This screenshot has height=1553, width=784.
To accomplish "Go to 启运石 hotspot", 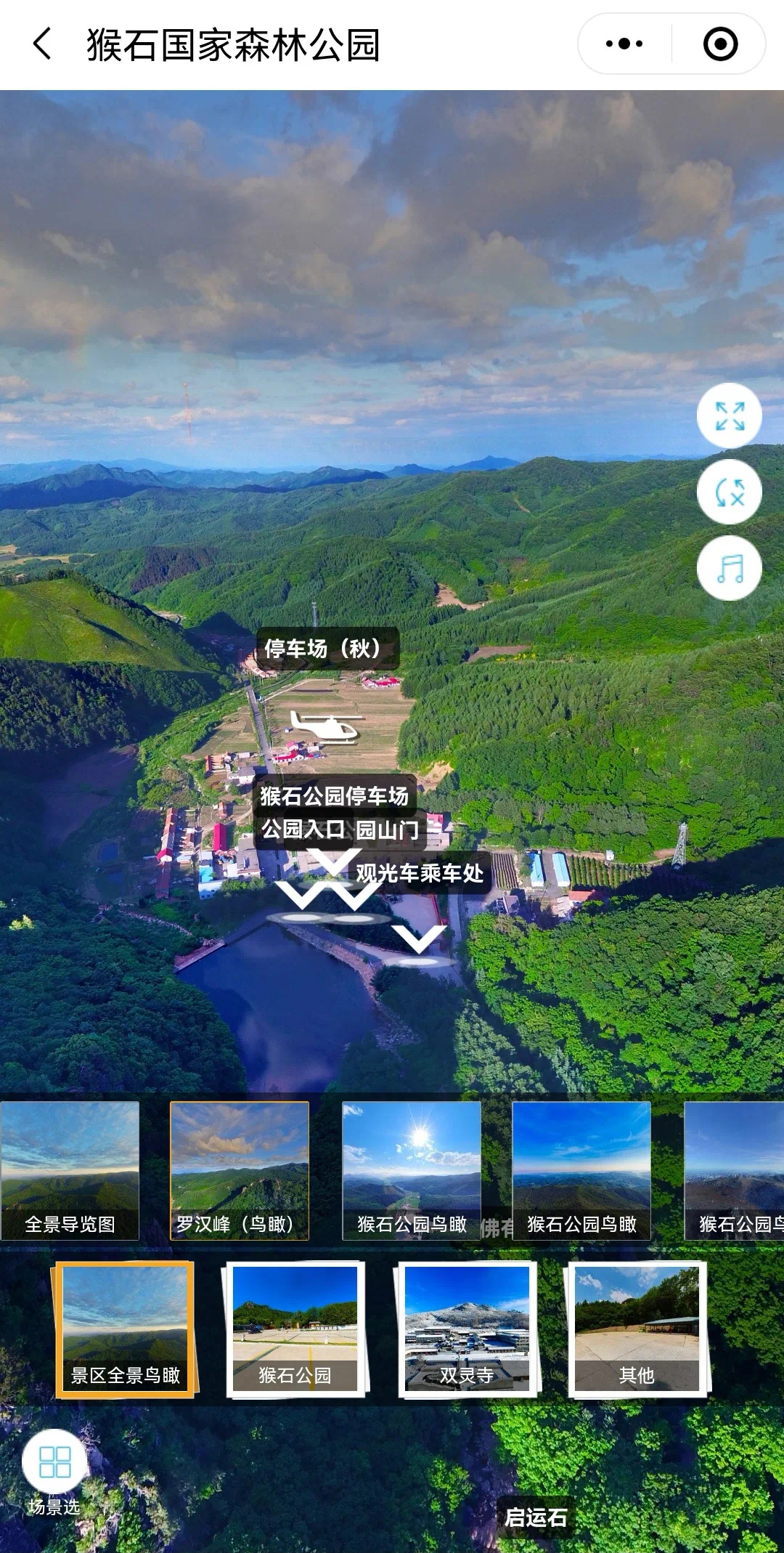I will [x=536, y=1517].
